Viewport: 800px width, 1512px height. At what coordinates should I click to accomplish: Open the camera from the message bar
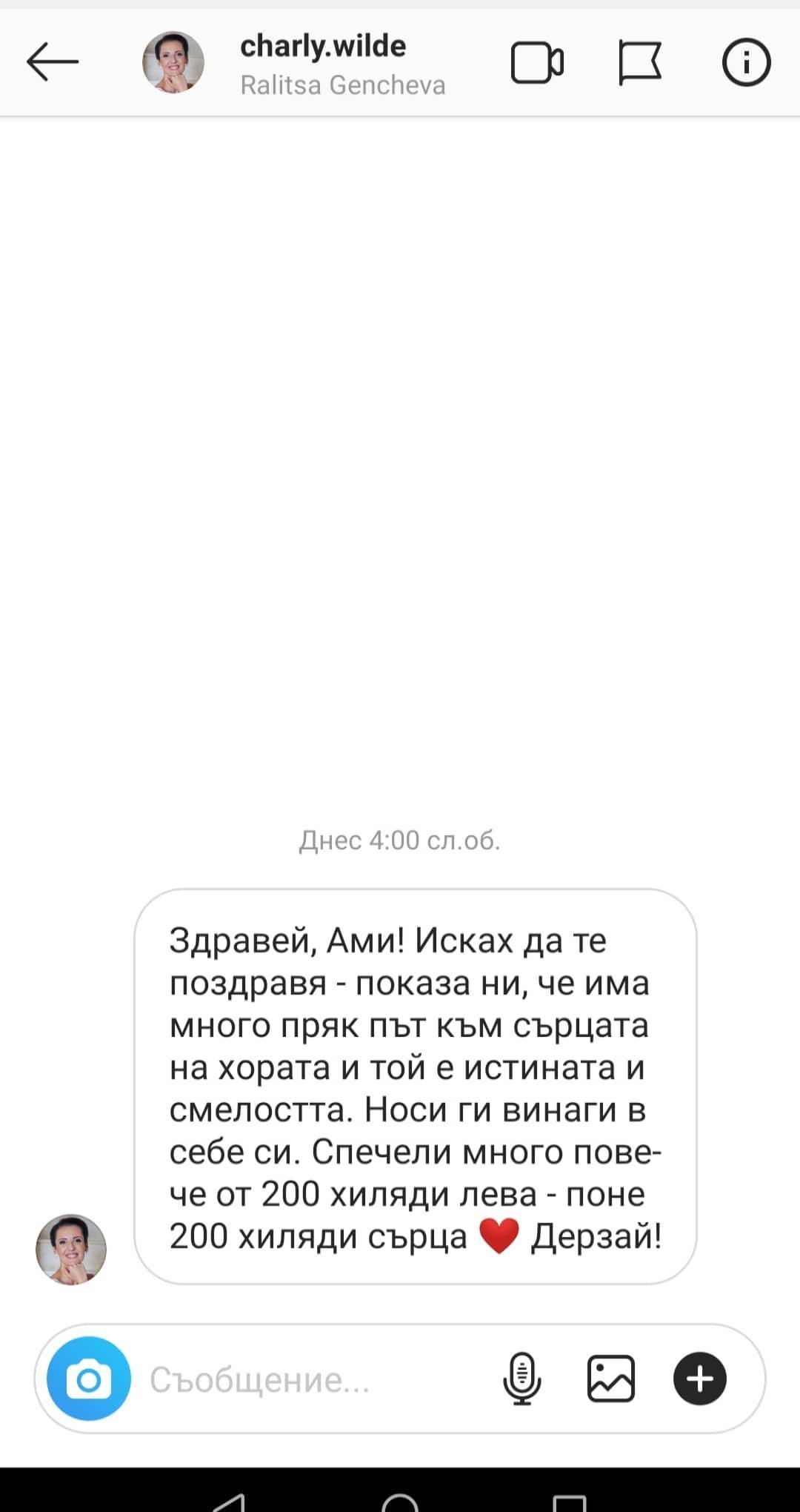(x=89, y=1379)
